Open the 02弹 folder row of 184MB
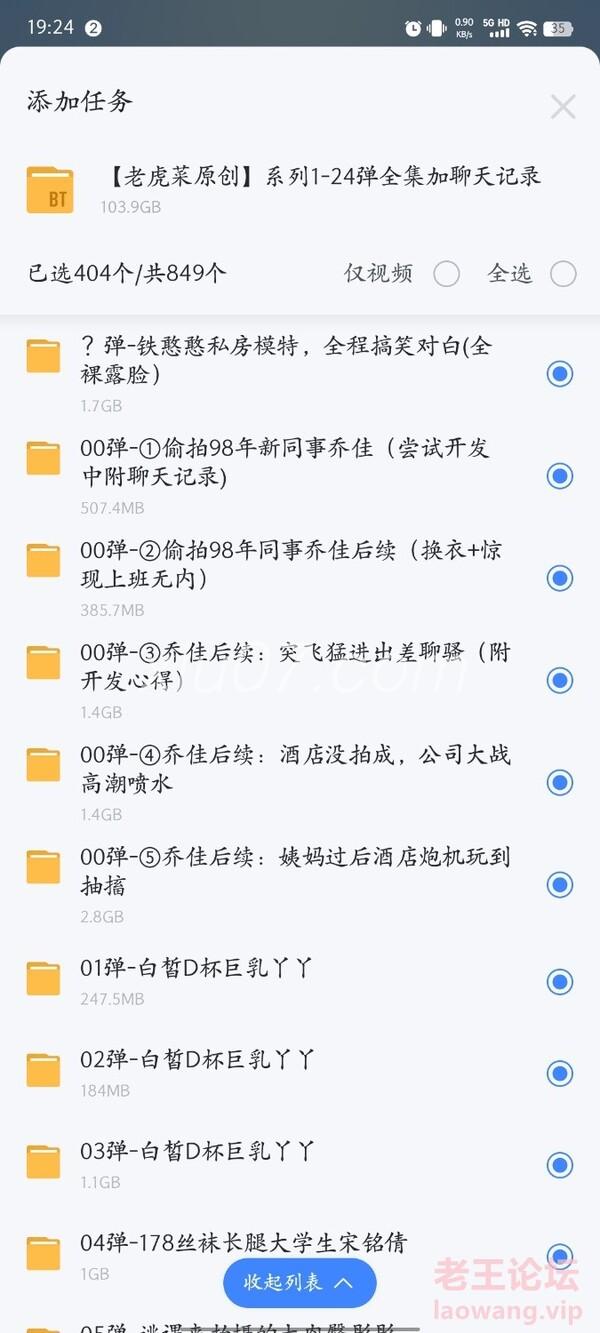Image resolution: width=600 pixels, height=1333 pixels. pyautogui.click(x=300, y=1073)
